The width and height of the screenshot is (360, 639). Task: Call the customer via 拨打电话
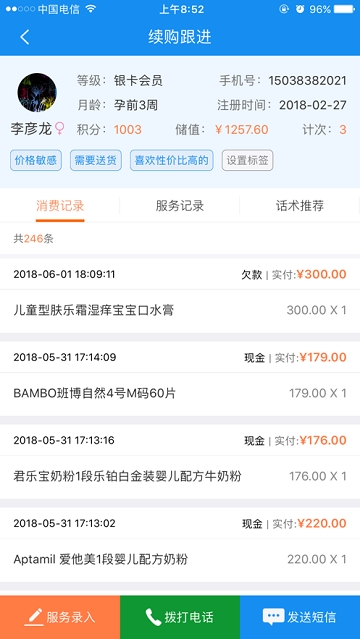(x=180, y=617)
